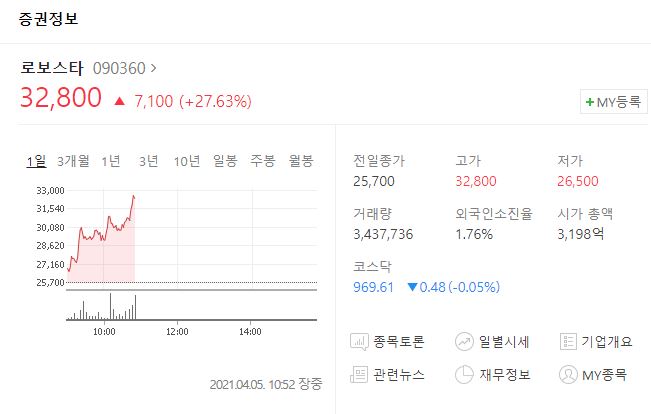Select the 1일 chart period tab

tap(36, 161)
